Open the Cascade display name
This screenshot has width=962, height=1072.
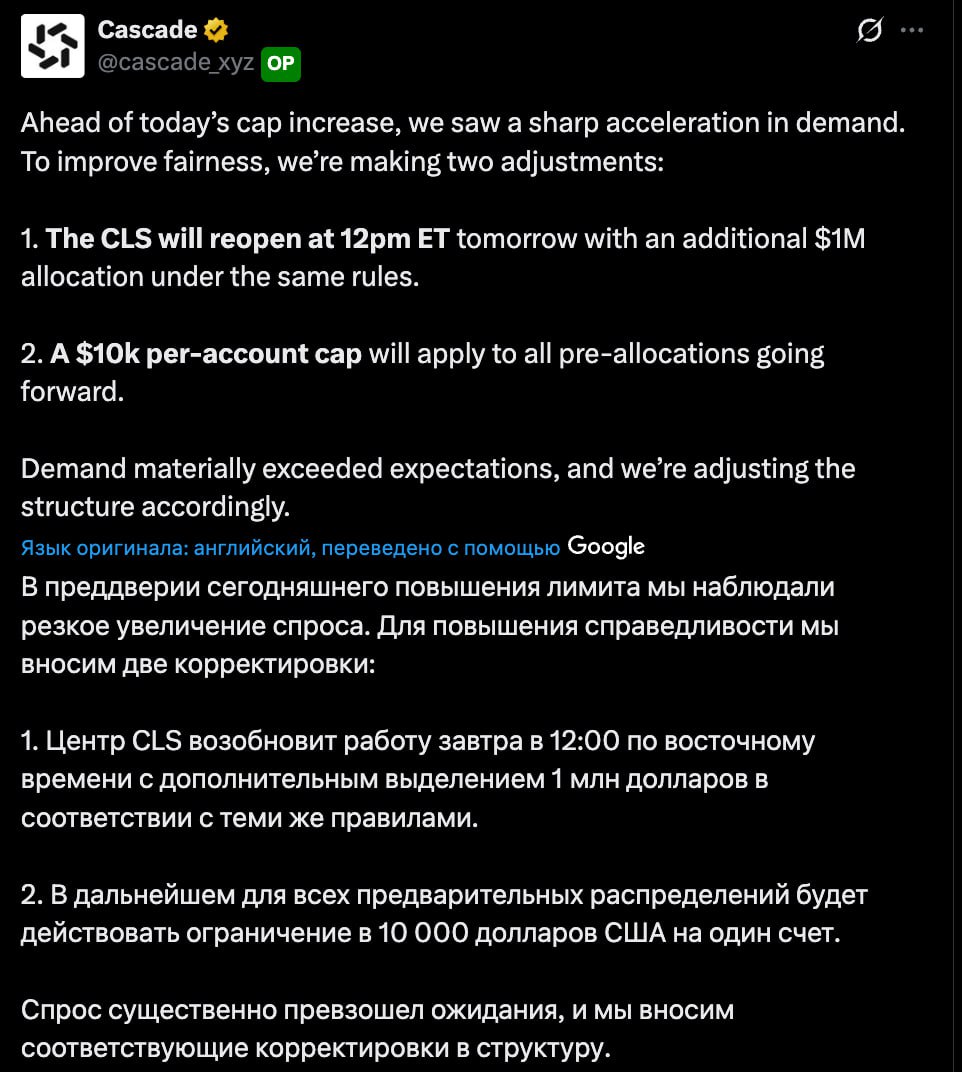coord(147,30)
